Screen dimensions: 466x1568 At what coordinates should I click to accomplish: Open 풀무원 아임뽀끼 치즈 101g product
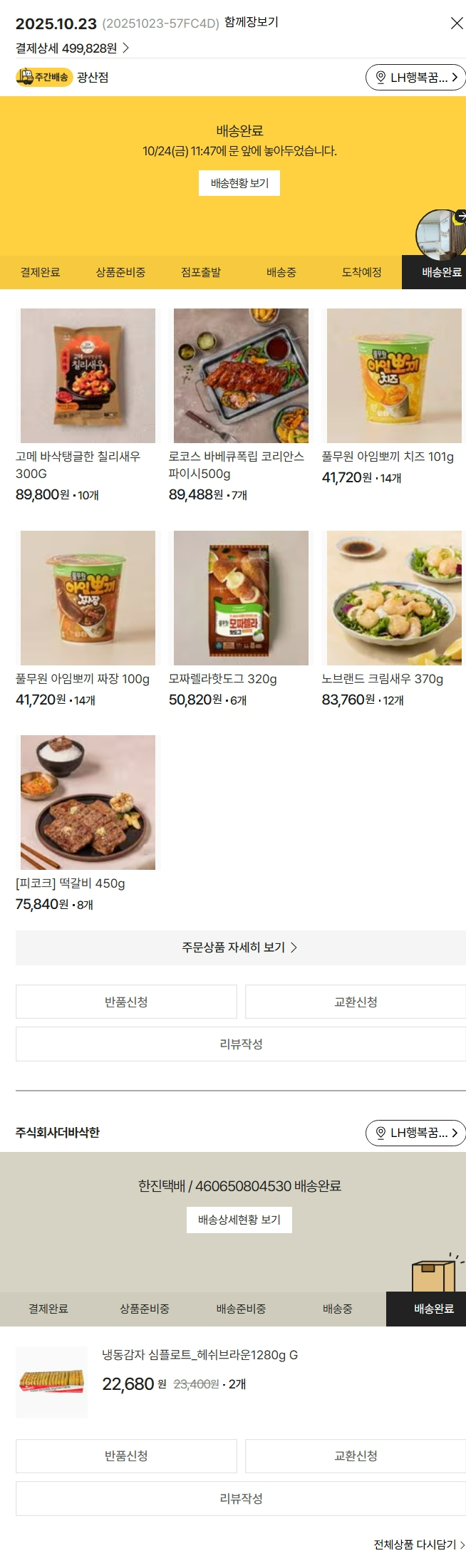[394, 375]
